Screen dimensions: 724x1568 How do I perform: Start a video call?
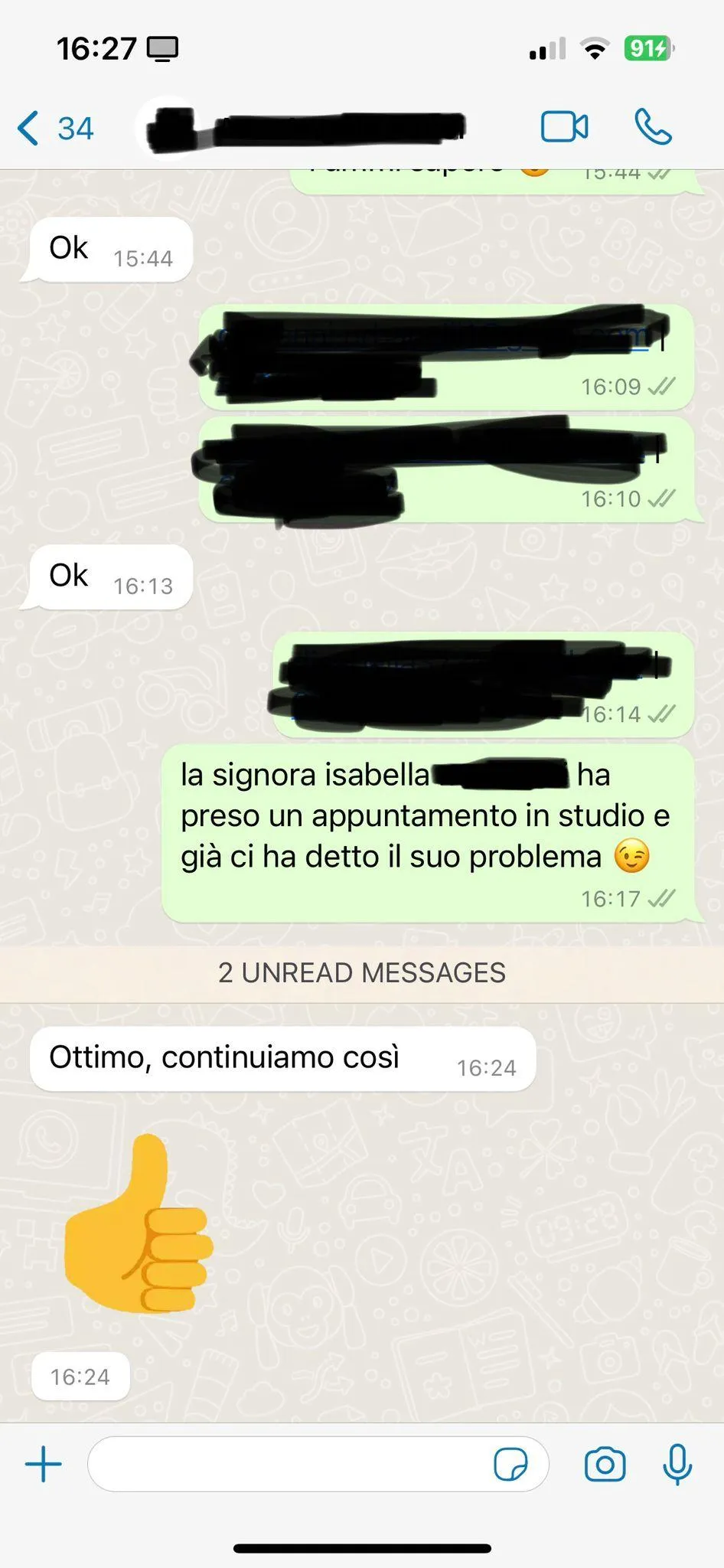[565, 127]
